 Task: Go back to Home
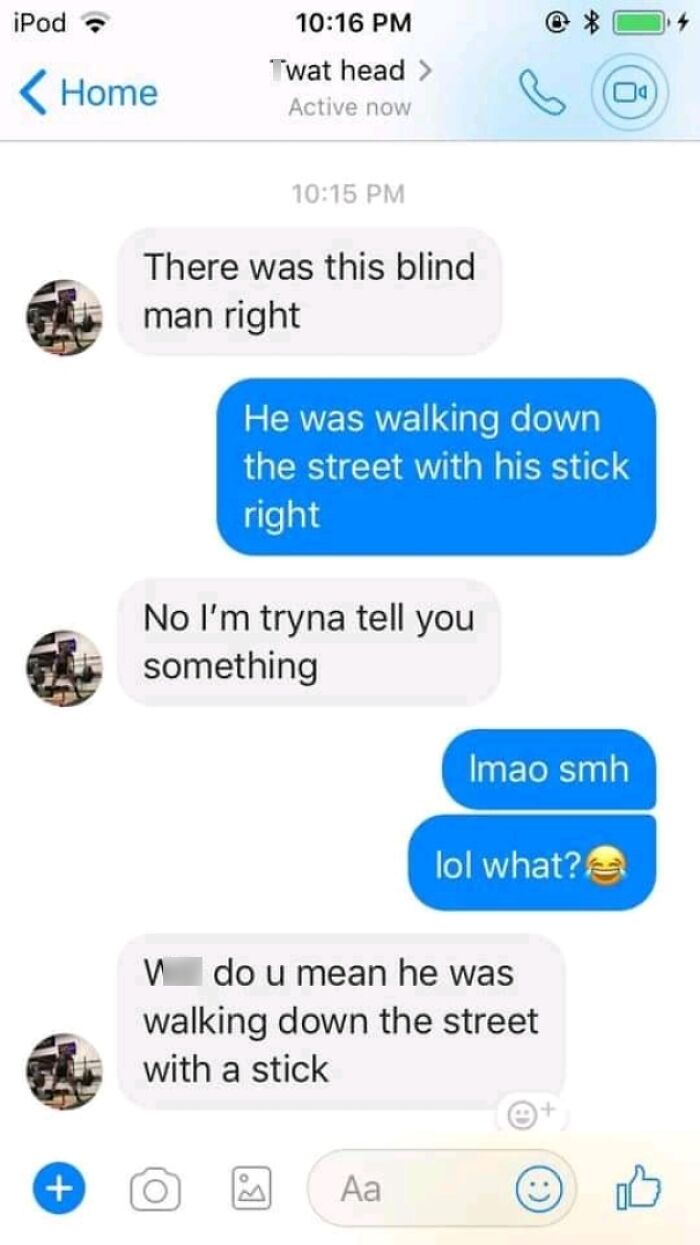point(89,92)
